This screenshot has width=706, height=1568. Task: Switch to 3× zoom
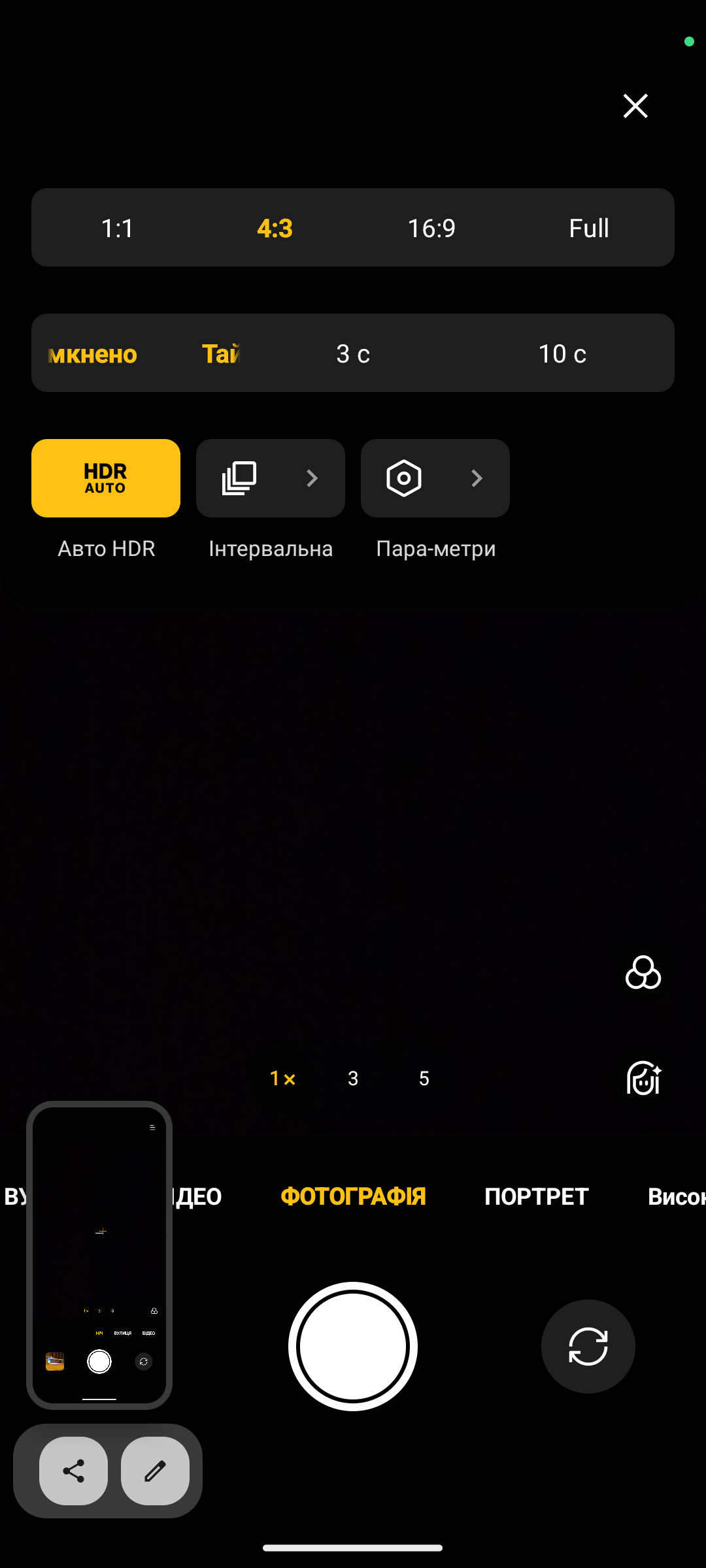tap(353, 1078)
